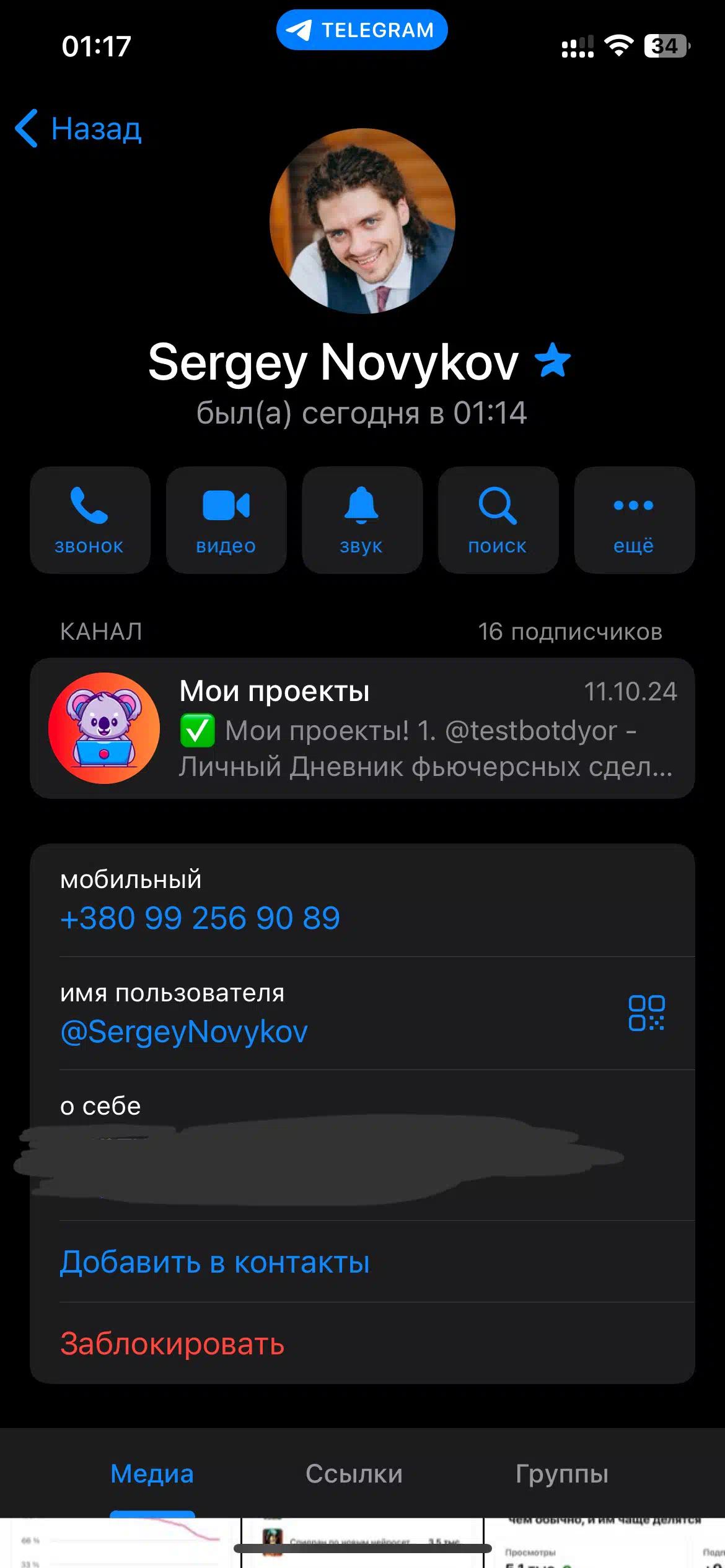The width and height of the screenshot is (725, 1568).
Task: Switch to the Группы tab
Action: [x=562, y=1474]
